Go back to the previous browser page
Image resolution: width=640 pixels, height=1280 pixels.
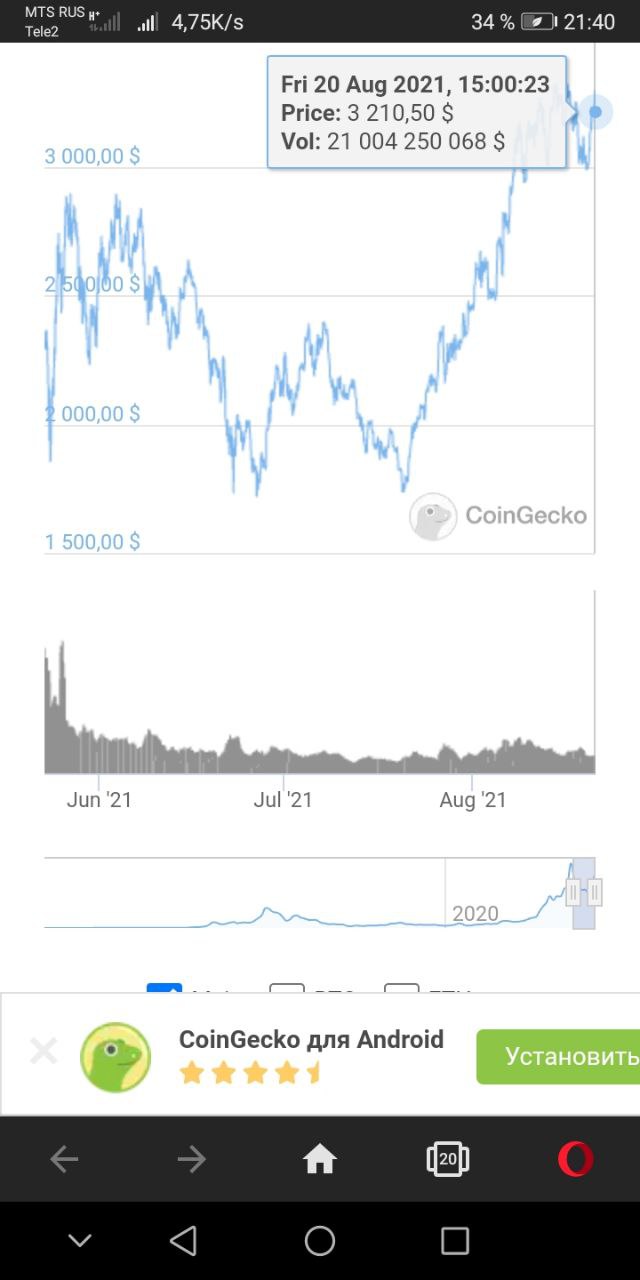click(64, 1159)
